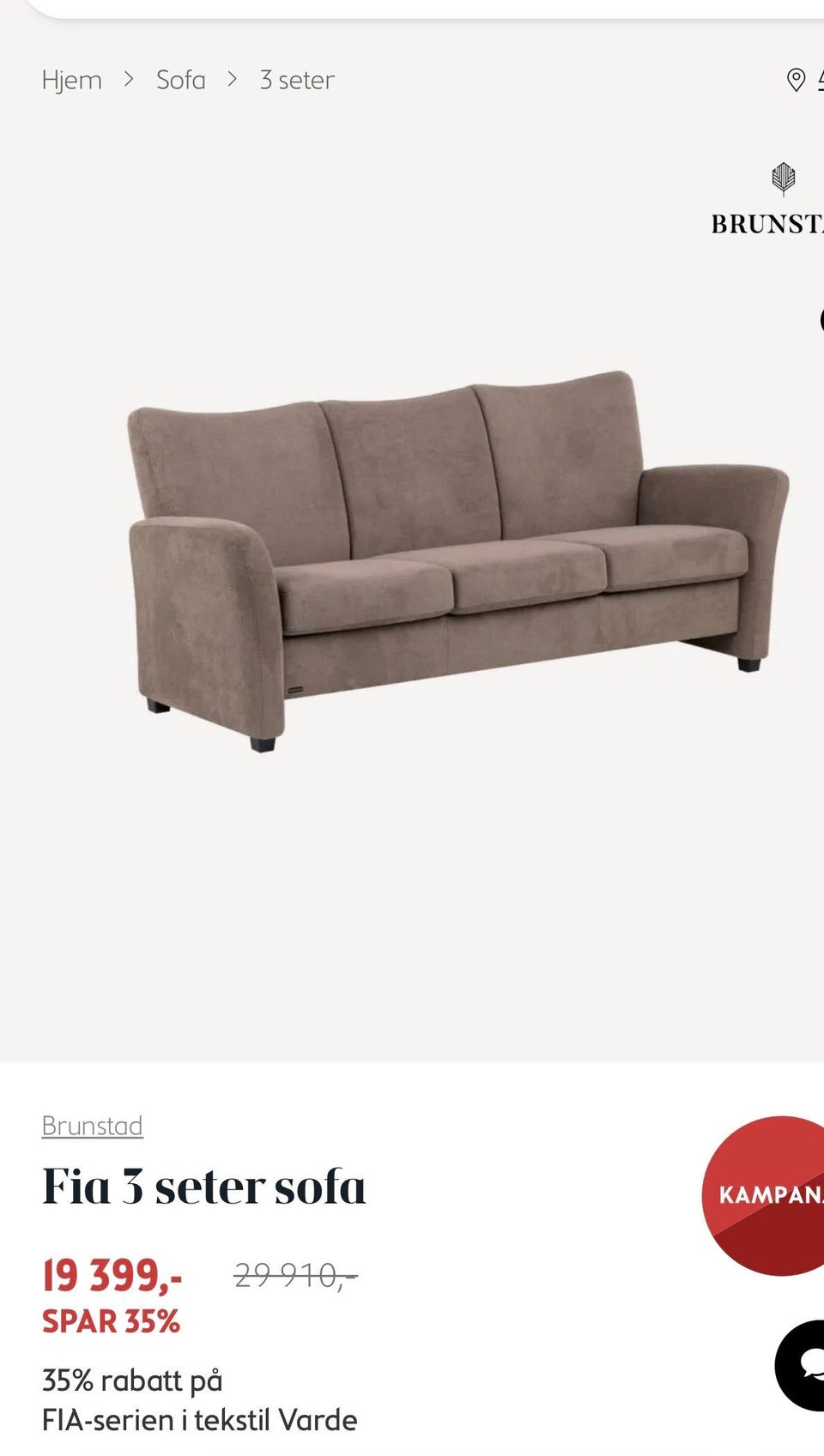Image resolution: width=824 pixels, height=1456 pixels.
Task: Open the 3 seter breadcrumb
Action: (x=297, y=80)
